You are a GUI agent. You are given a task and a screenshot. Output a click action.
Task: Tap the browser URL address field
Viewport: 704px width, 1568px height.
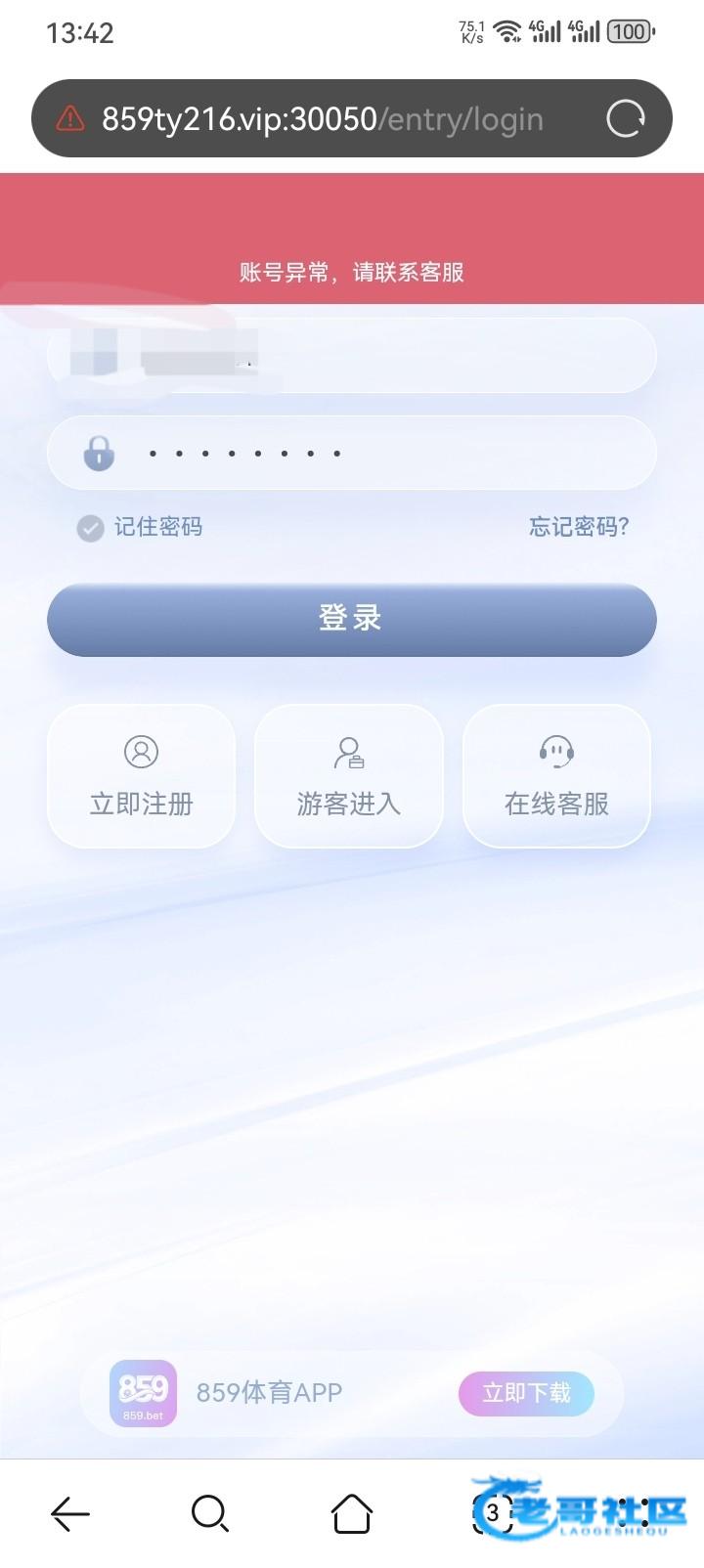pos(323,119)
